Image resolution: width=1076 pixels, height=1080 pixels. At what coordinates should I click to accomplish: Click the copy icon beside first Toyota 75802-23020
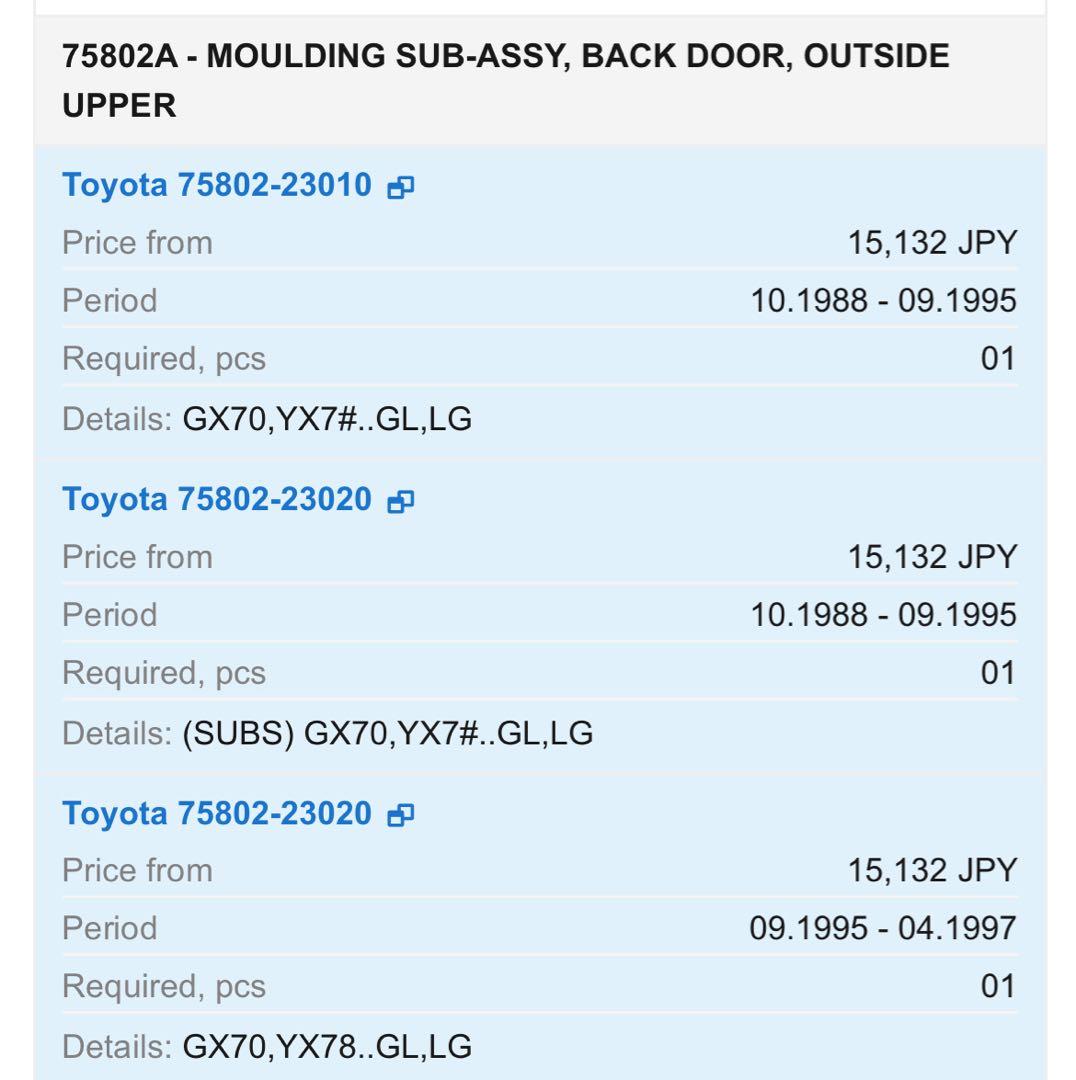coord(403,499)
